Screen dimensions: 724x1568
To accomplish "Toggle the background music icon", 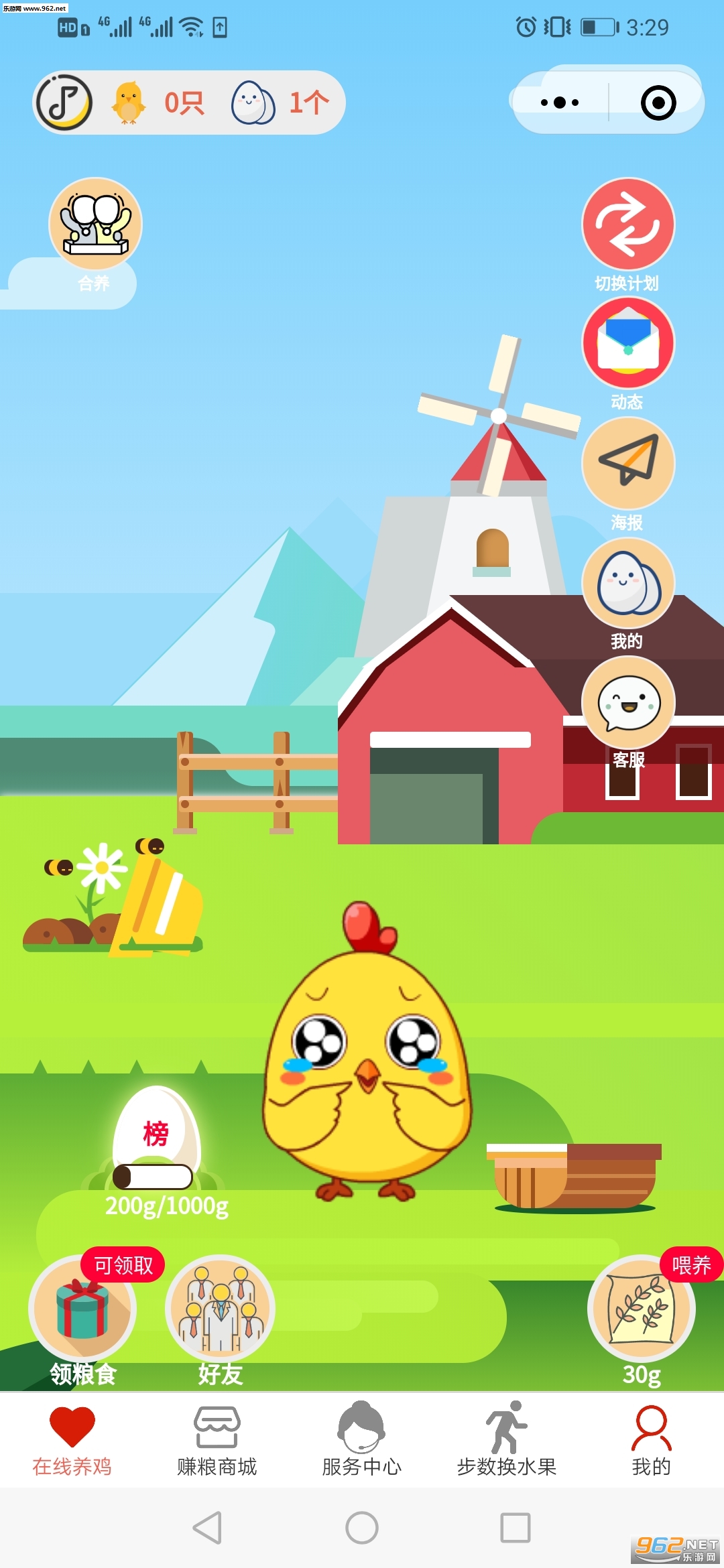I will pyautogui.click(x=64, y=103).
